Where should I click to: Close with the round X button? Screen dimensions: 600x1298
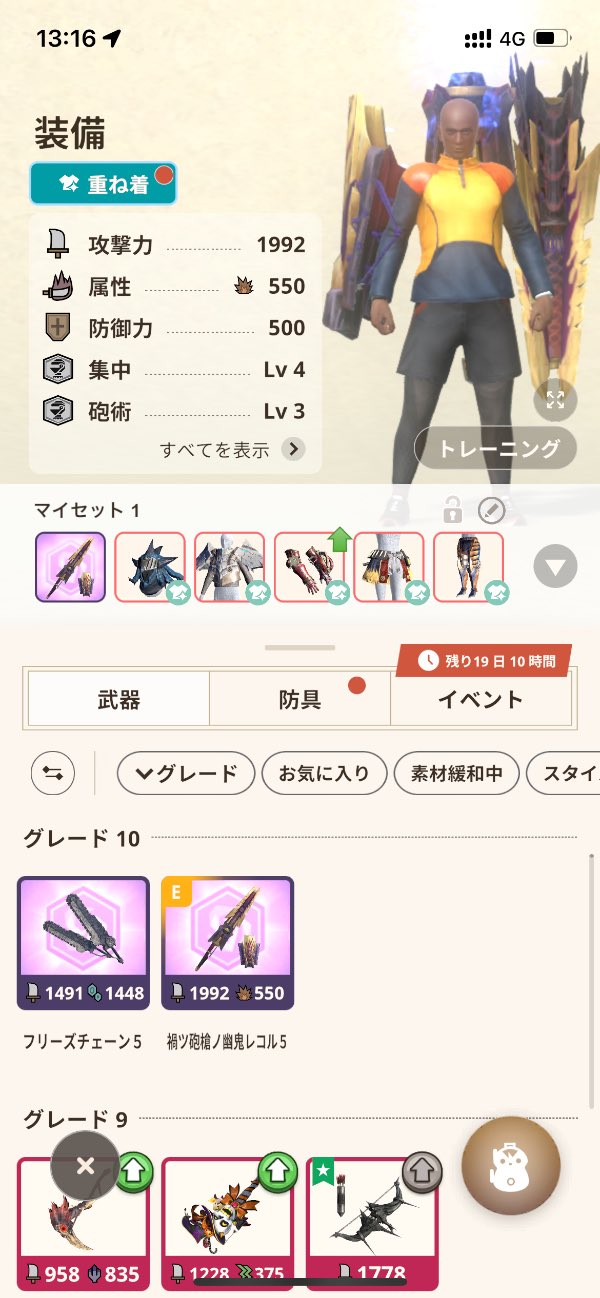coord(85,1165)
